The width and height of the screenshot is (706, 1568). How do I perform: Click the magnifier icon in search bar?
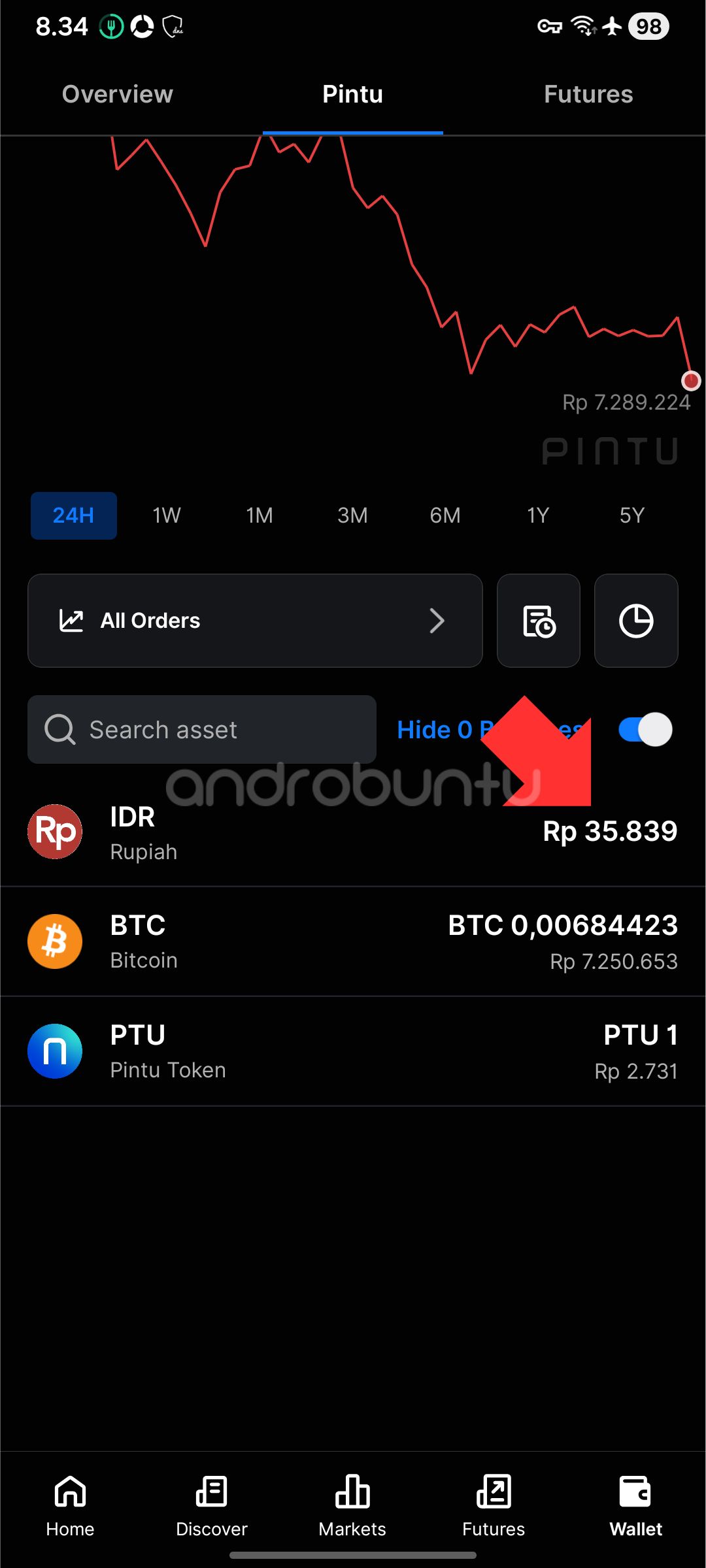(59, 729)
